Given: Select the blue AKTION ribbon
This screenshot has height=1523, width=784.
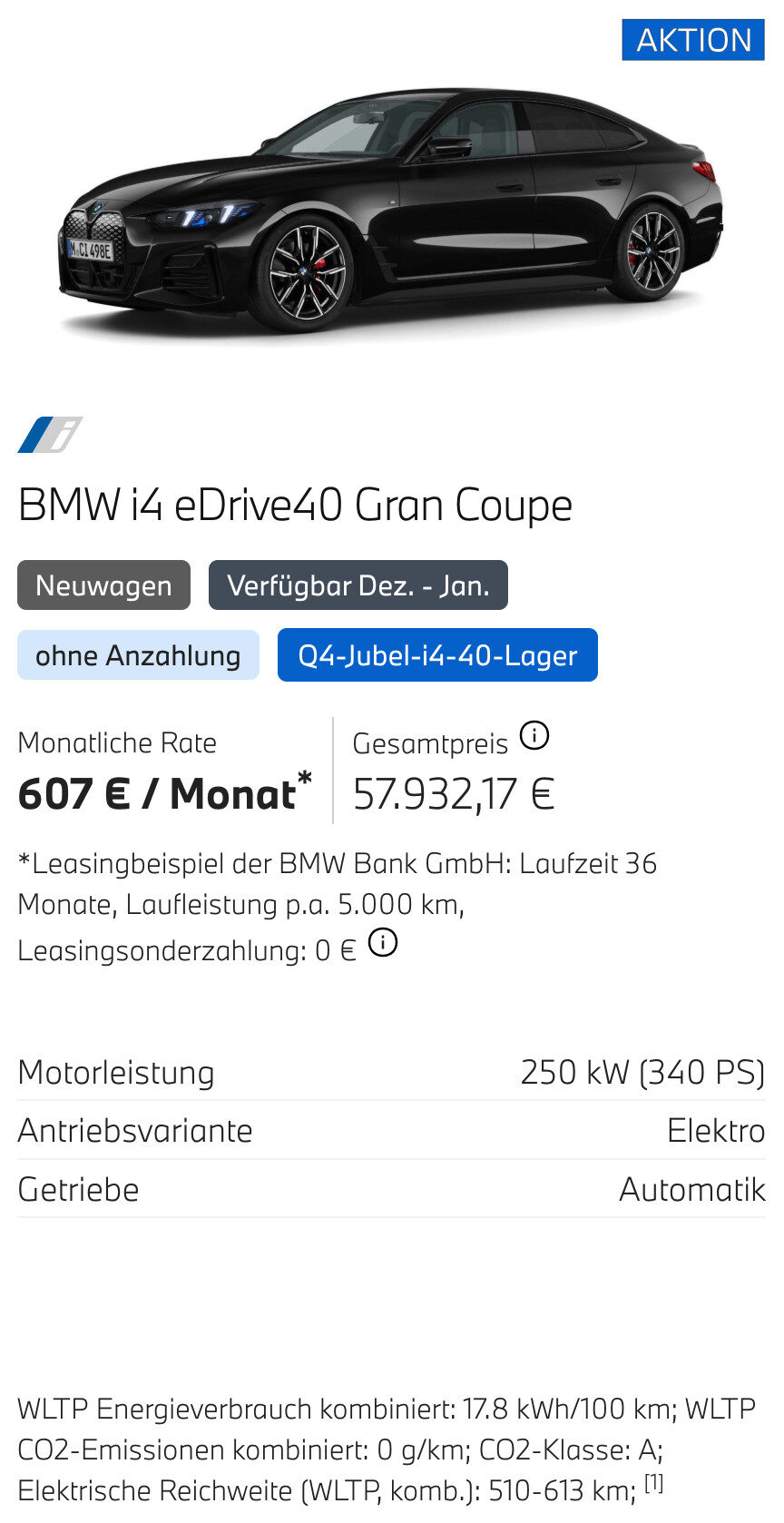Looking at the screenshot, I should click(x=693, y=40).
